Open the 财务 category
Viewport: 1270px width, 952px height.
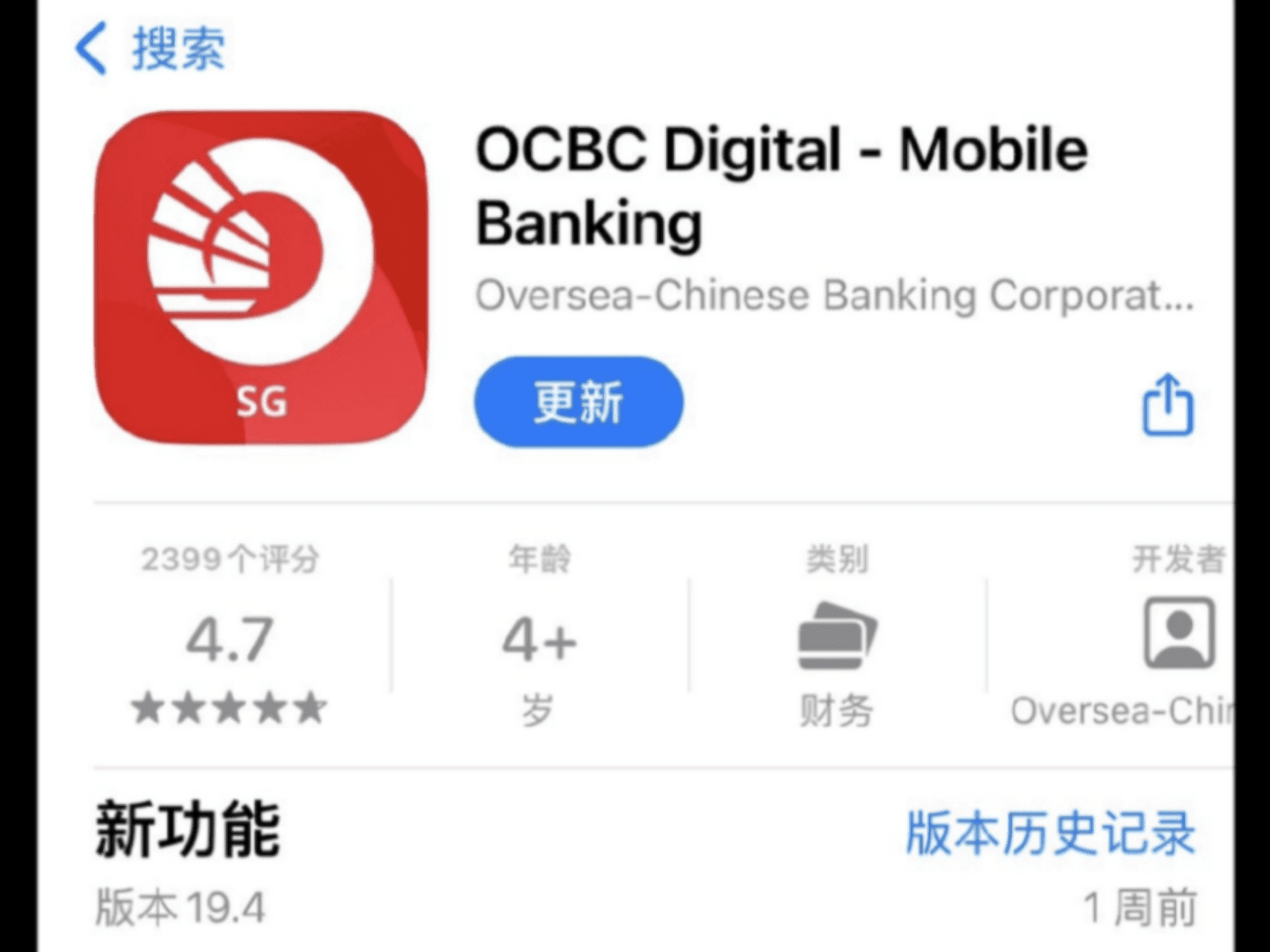pyautogui.click(x=837, y=637)
